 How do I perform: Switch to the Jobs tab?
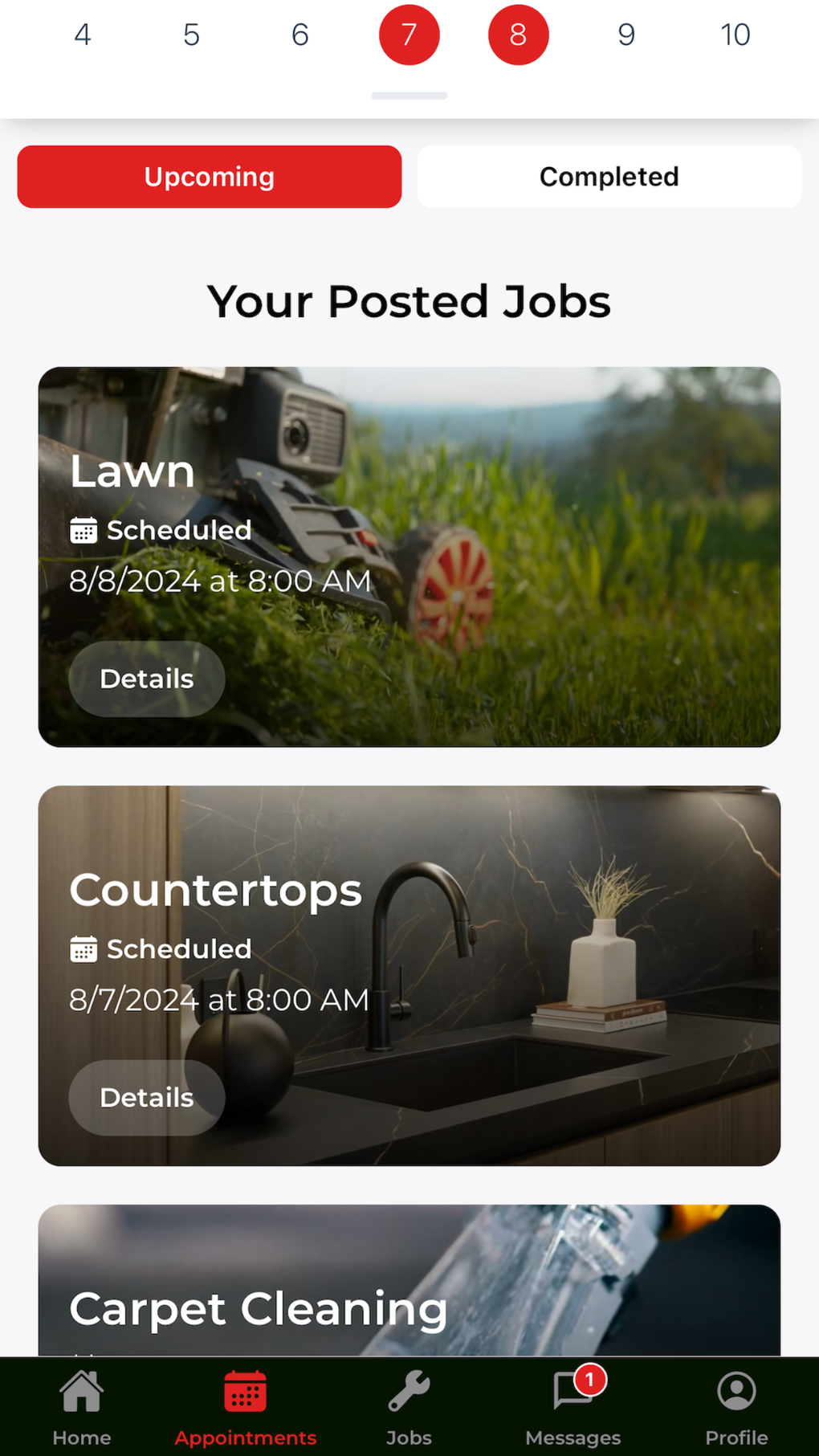pos(409,1407)
